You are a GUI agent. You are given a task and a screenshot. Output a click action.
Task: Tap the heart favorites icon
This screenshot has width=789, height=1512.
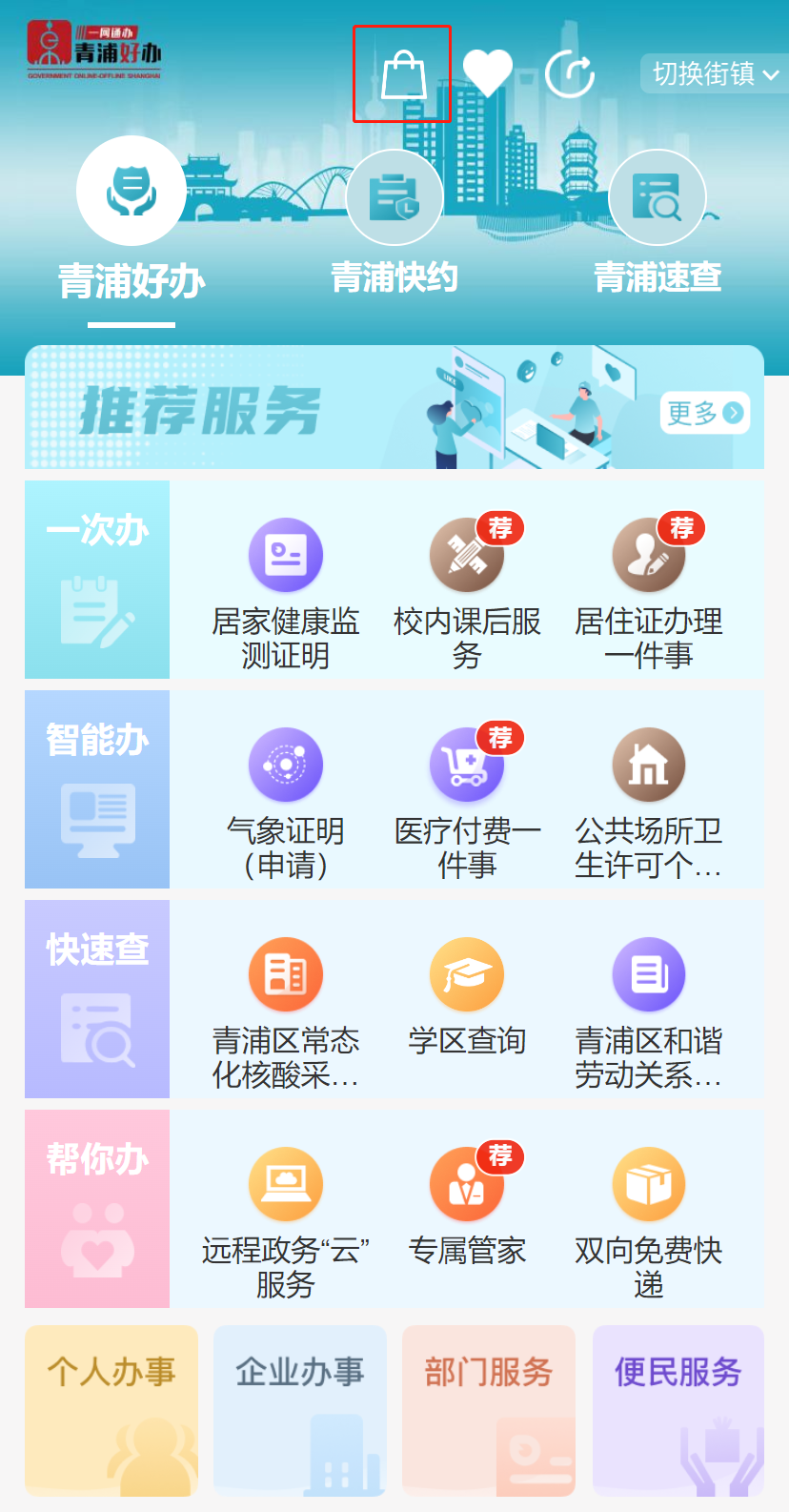(487, 72)
